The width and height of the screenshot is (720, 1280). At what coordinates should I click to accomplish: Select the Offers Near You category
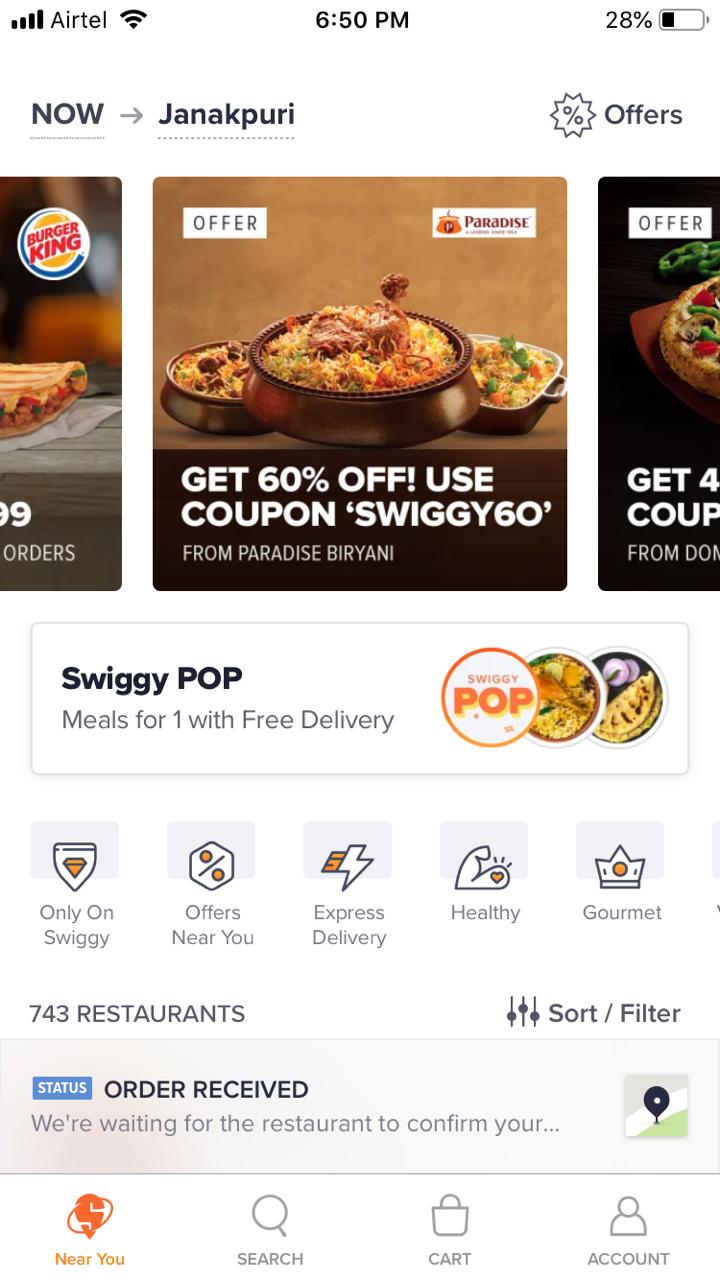(x=212, y=885)
